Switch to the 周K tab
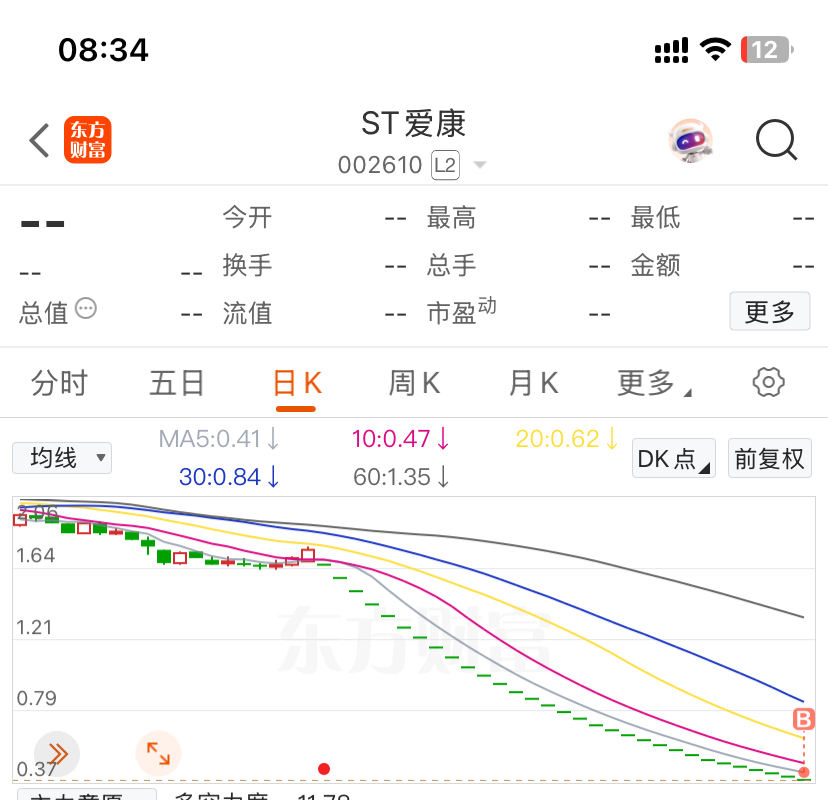 (415, 383)
